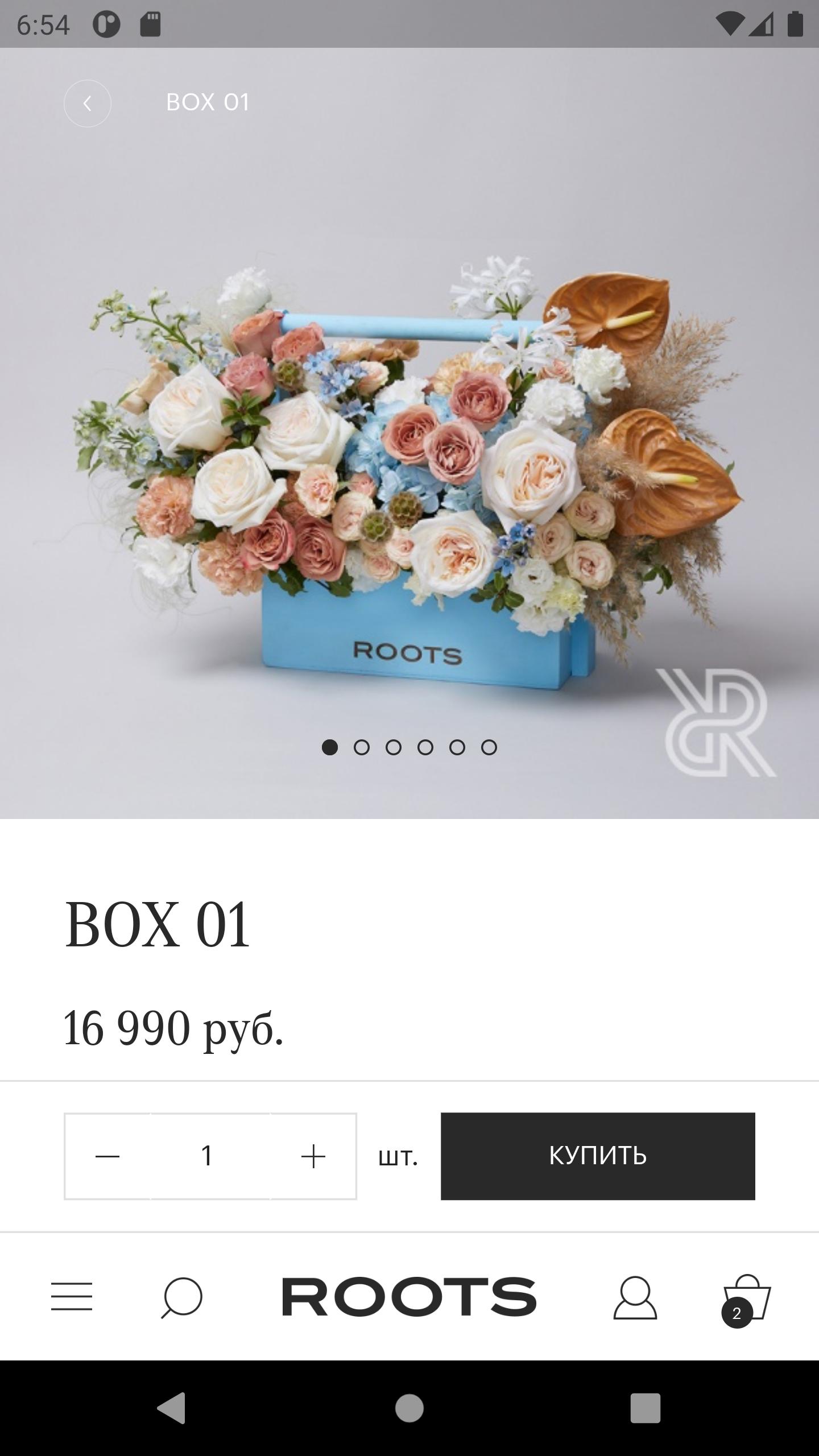Go back using the arrow icon
The height and width of the screenshot is (1456, 819).
tap(87, 103)
